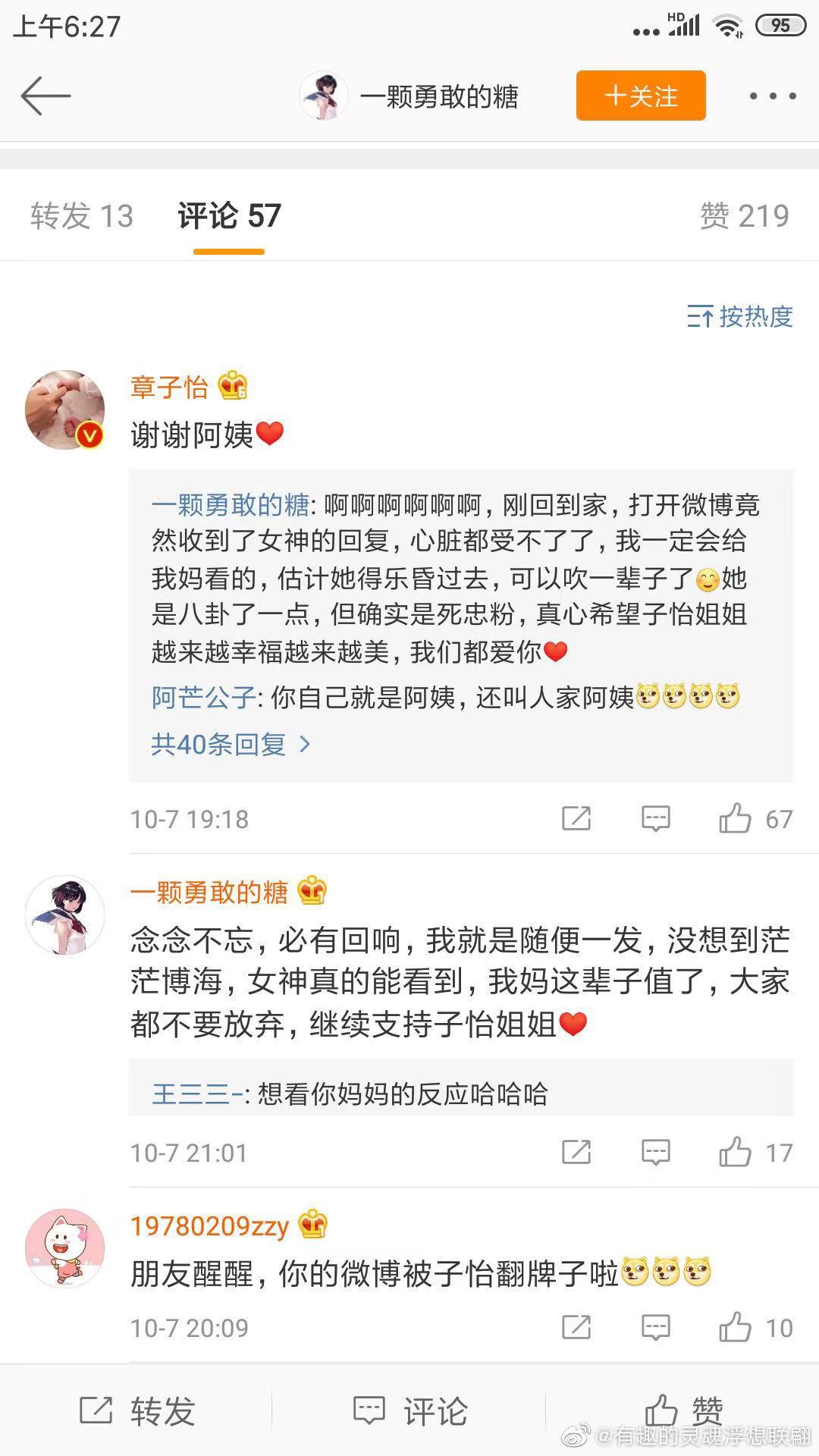Follow 一颗勇敢的糖 with the 关注 button
Screen dimensions: 819x1456
tap(641, 96)
